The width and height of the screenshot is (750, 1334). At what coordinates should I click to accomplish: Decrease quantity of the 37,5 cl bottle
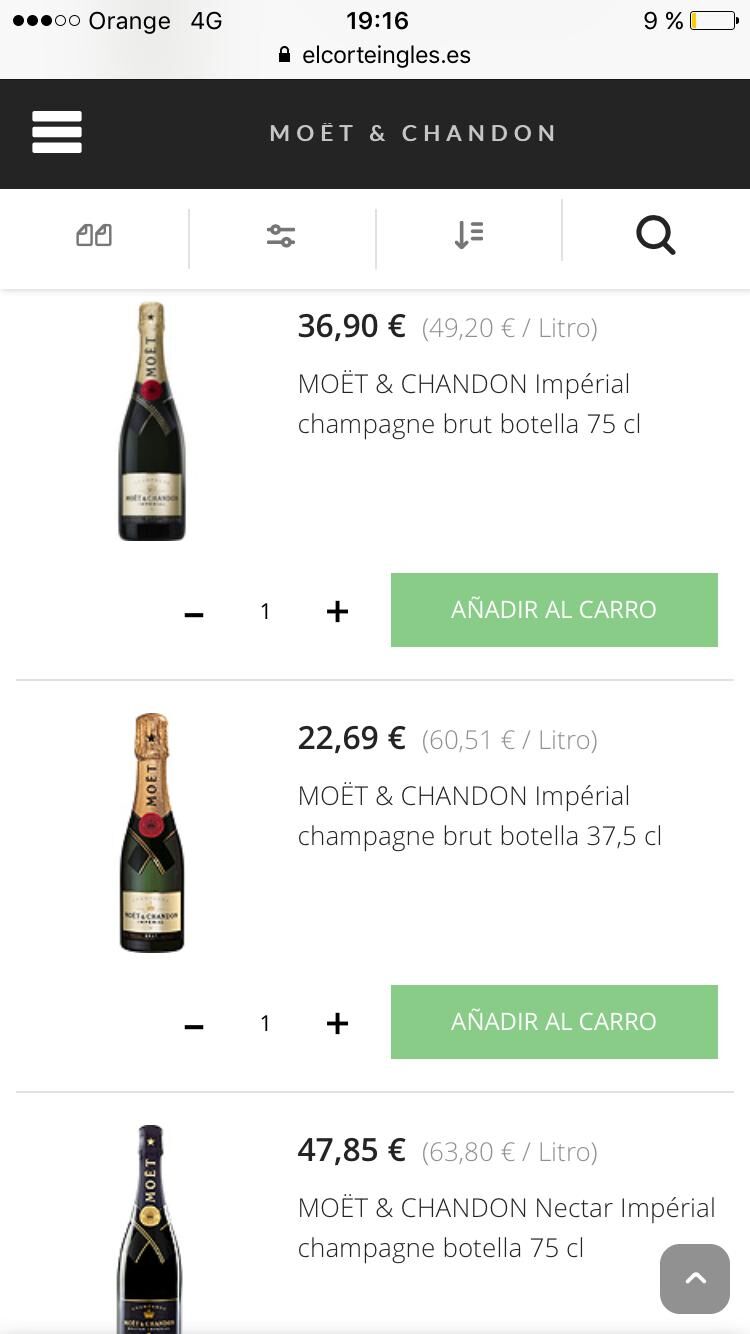coord(193,1023)
